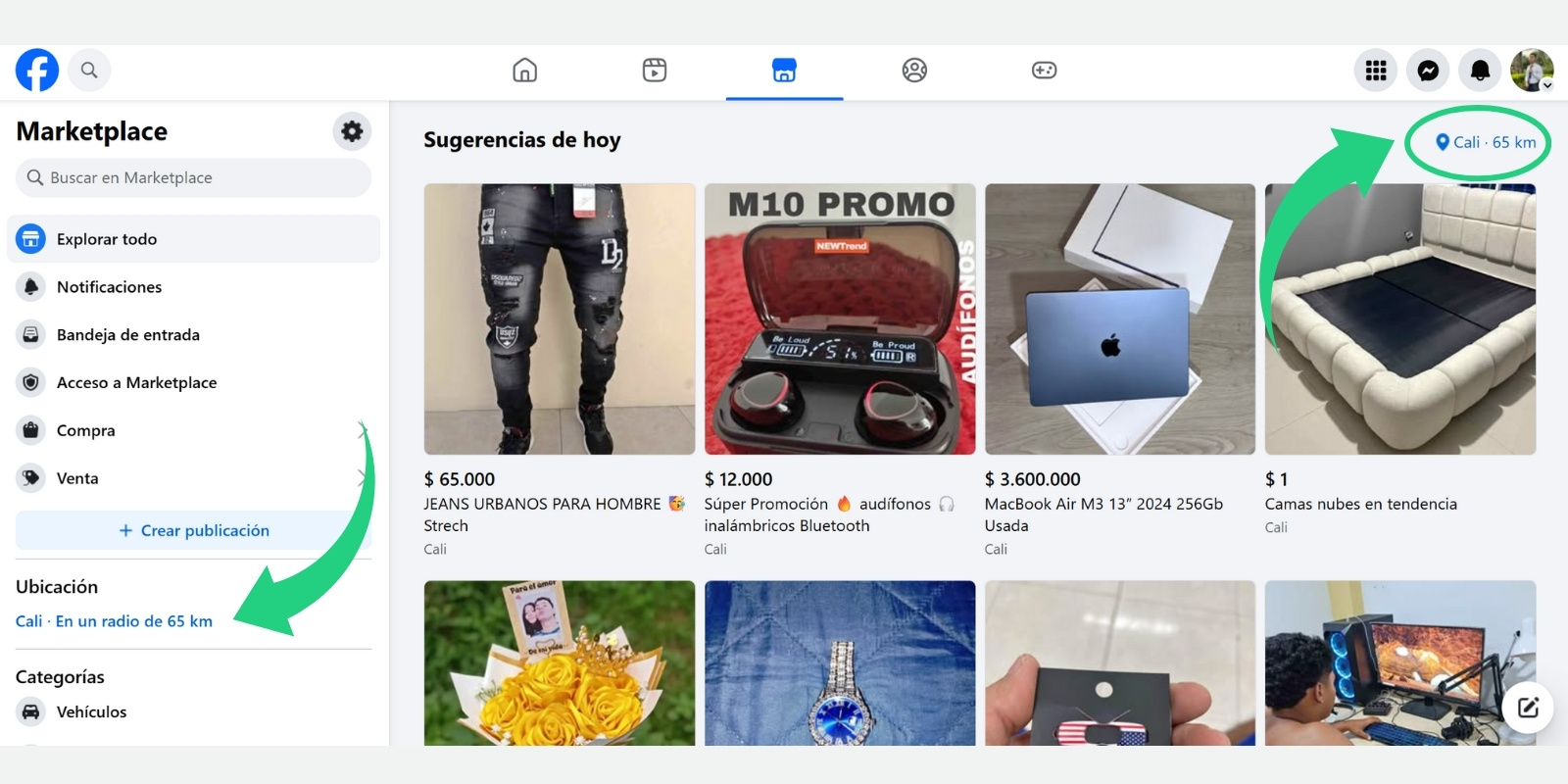Switch to the video tab
The height and width of the screenshot is (784, 1568).
pyautogui.click(x=655, y=71)
